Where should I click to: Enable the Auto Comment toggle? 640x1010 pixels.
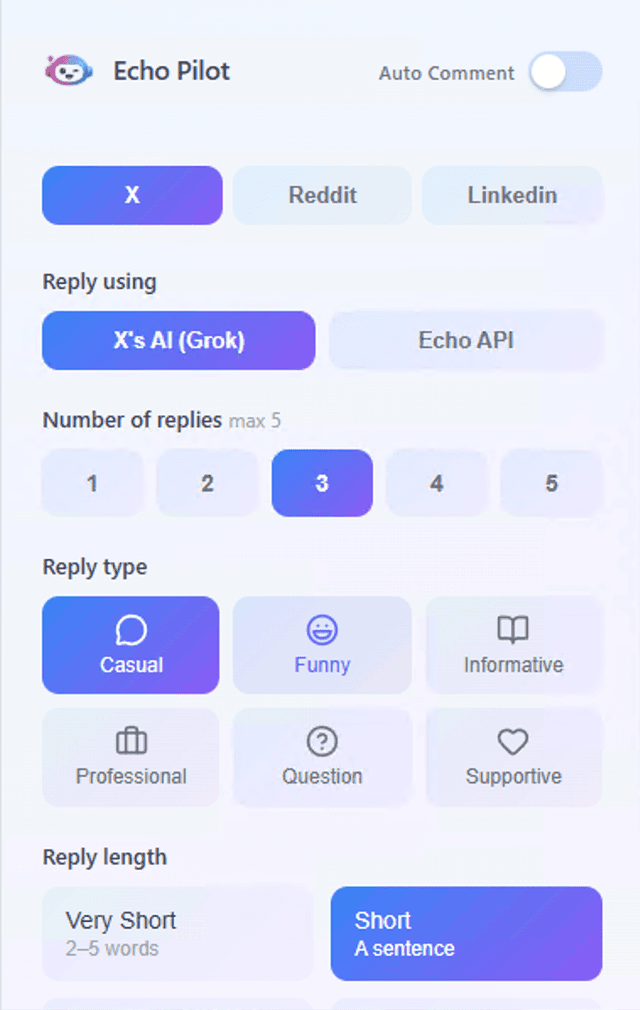565,72
